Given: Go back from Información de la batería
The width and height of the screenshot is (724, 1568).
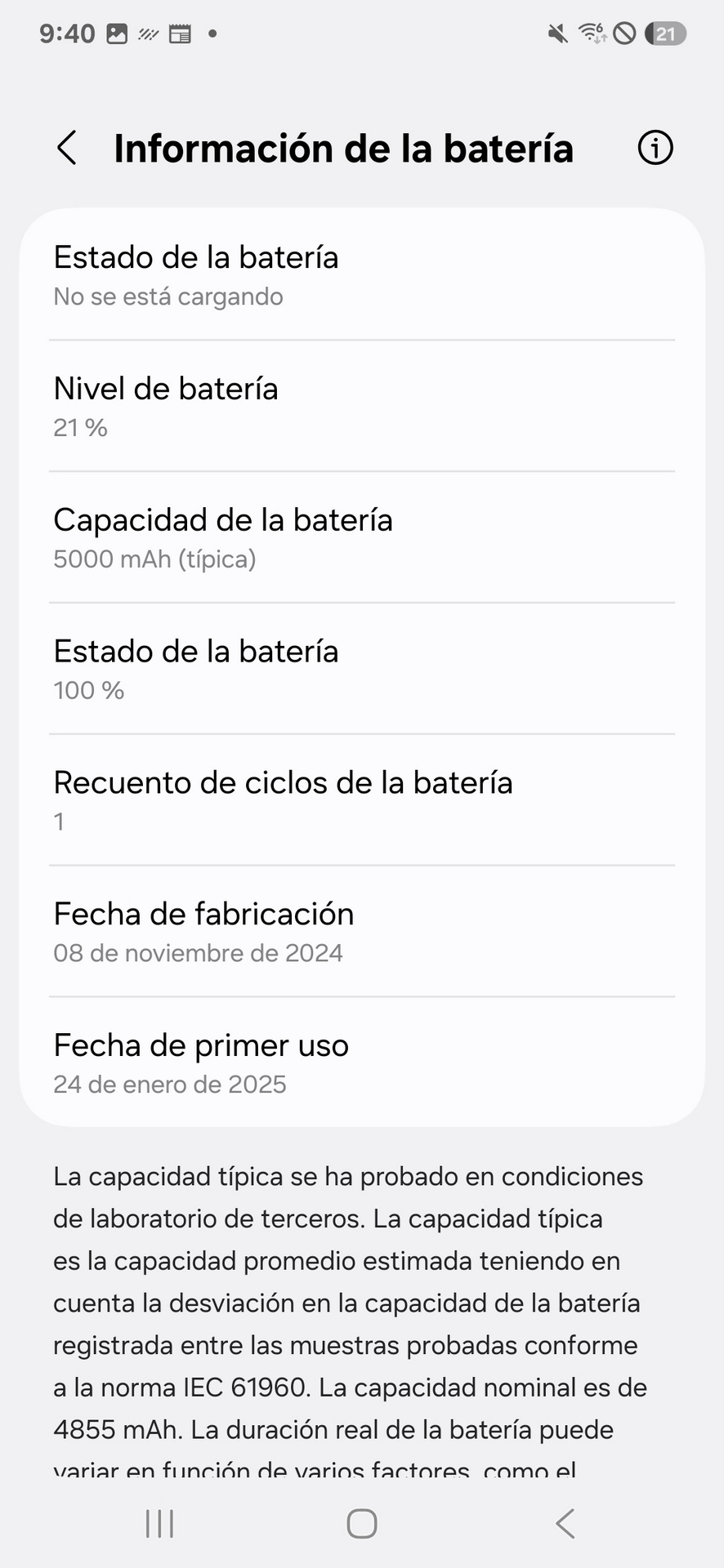Looking at the screenshot, I should tap(67, 148).
